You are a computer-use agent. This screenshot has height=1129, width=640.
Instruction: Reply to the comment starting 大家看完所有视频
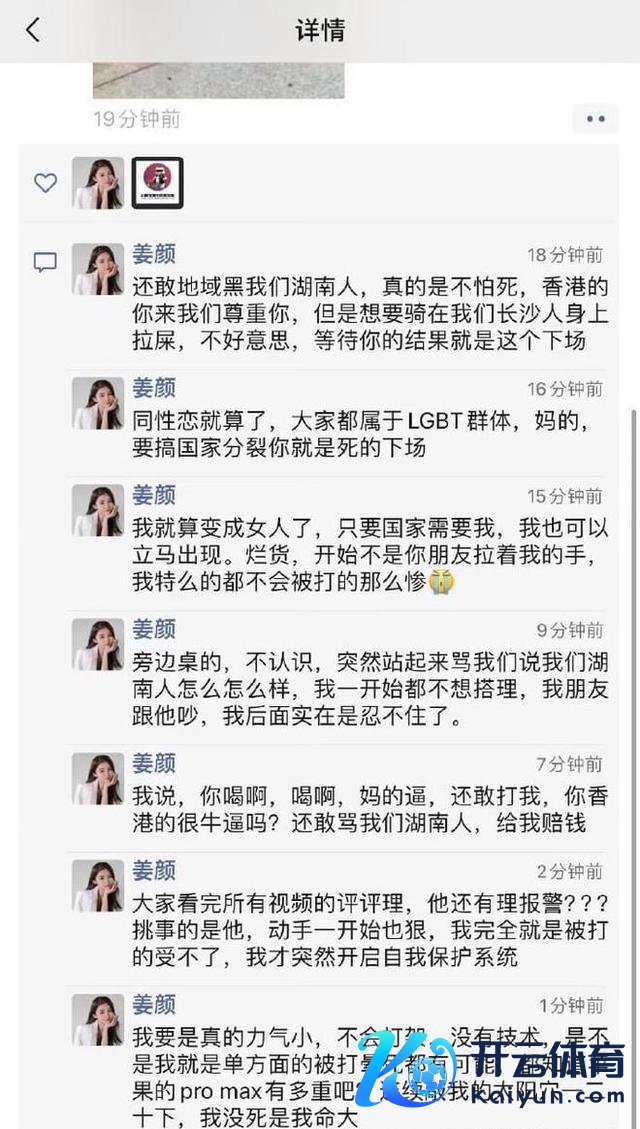click(x=370, y=930)
